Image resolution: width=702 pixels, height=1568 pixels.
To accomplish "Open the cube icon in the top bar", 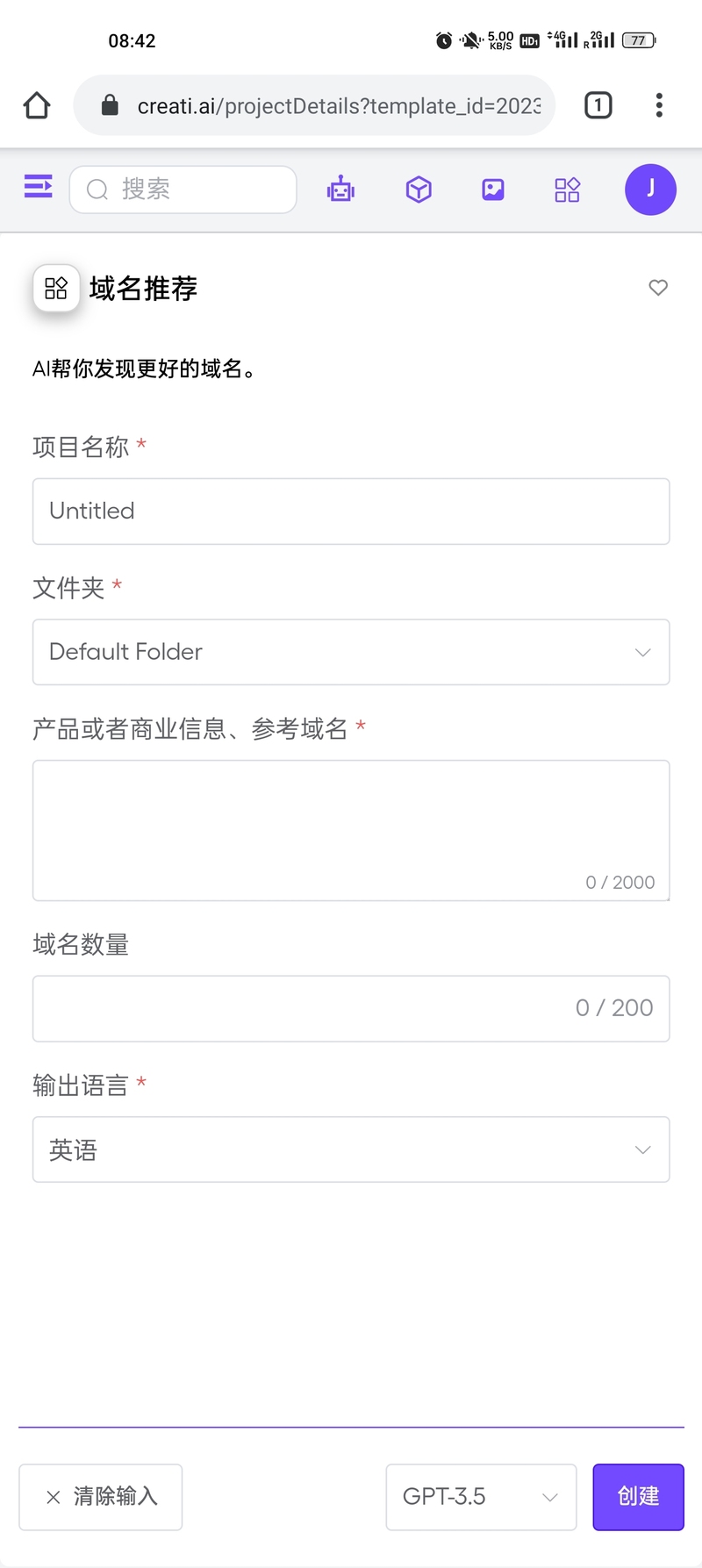I will pyautogui.click(x=419, y=190).
